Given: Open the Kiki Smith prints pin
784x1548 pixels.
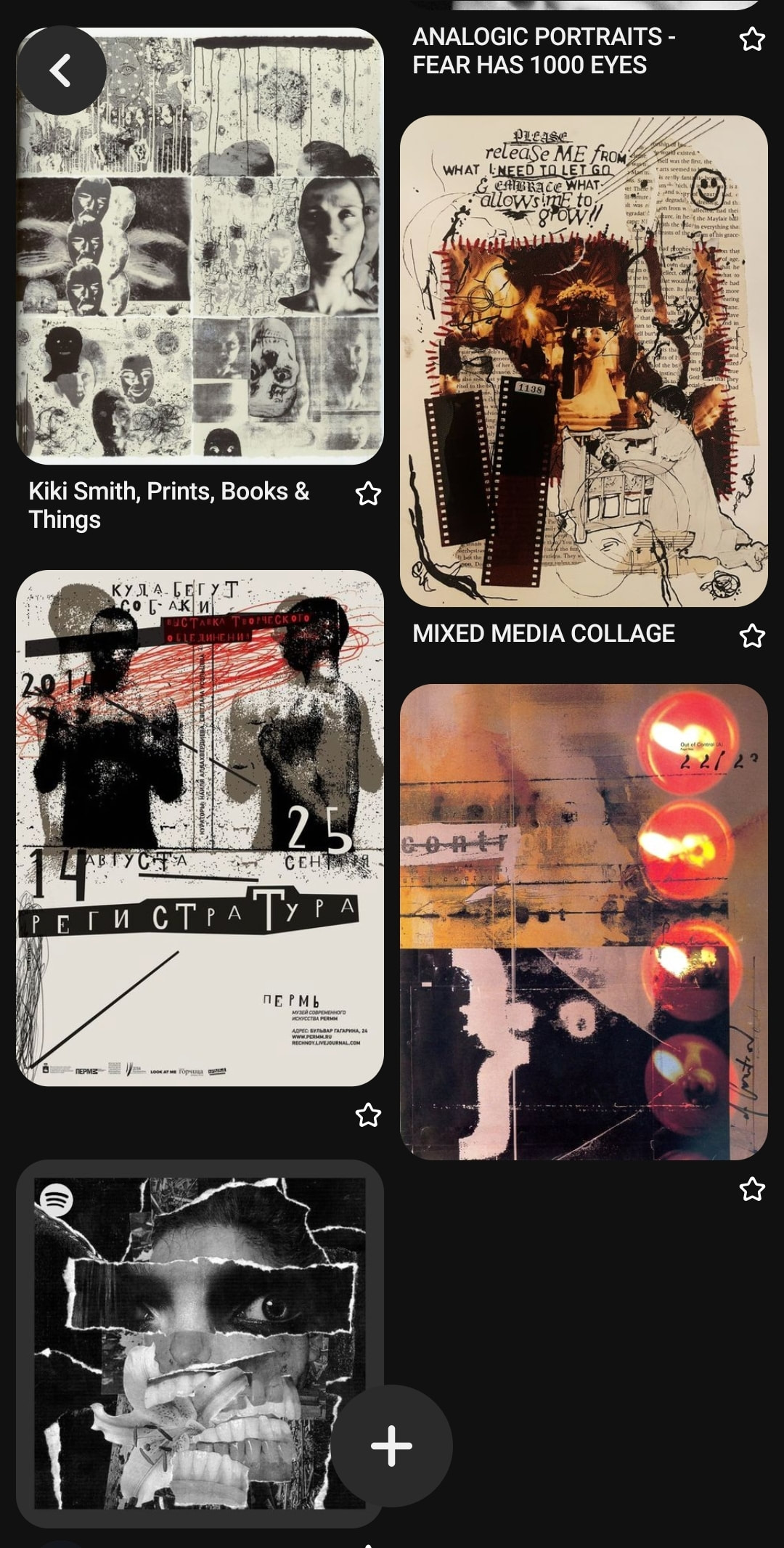Looking at the screenshot, I should tap(200, 276).
